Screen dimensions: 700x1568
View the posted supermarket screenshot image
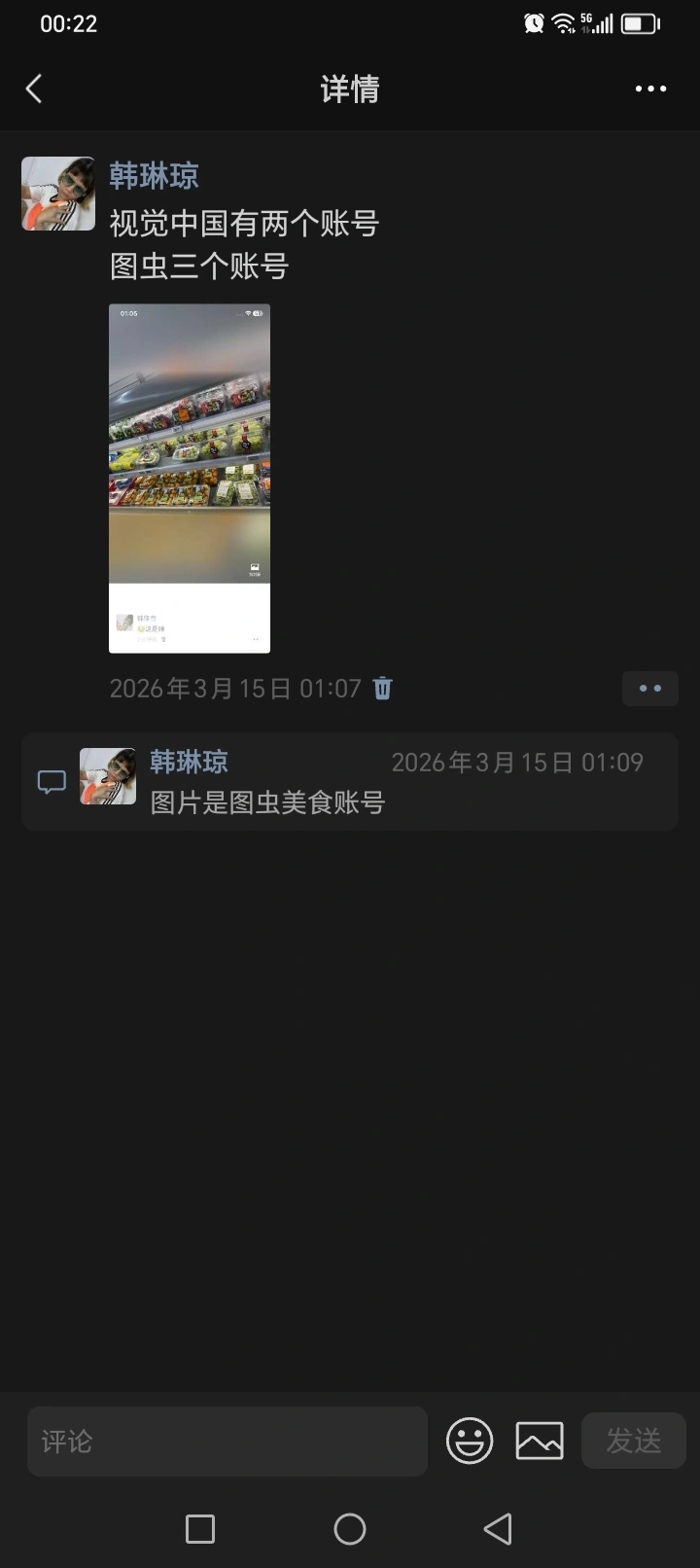point(190,478)
